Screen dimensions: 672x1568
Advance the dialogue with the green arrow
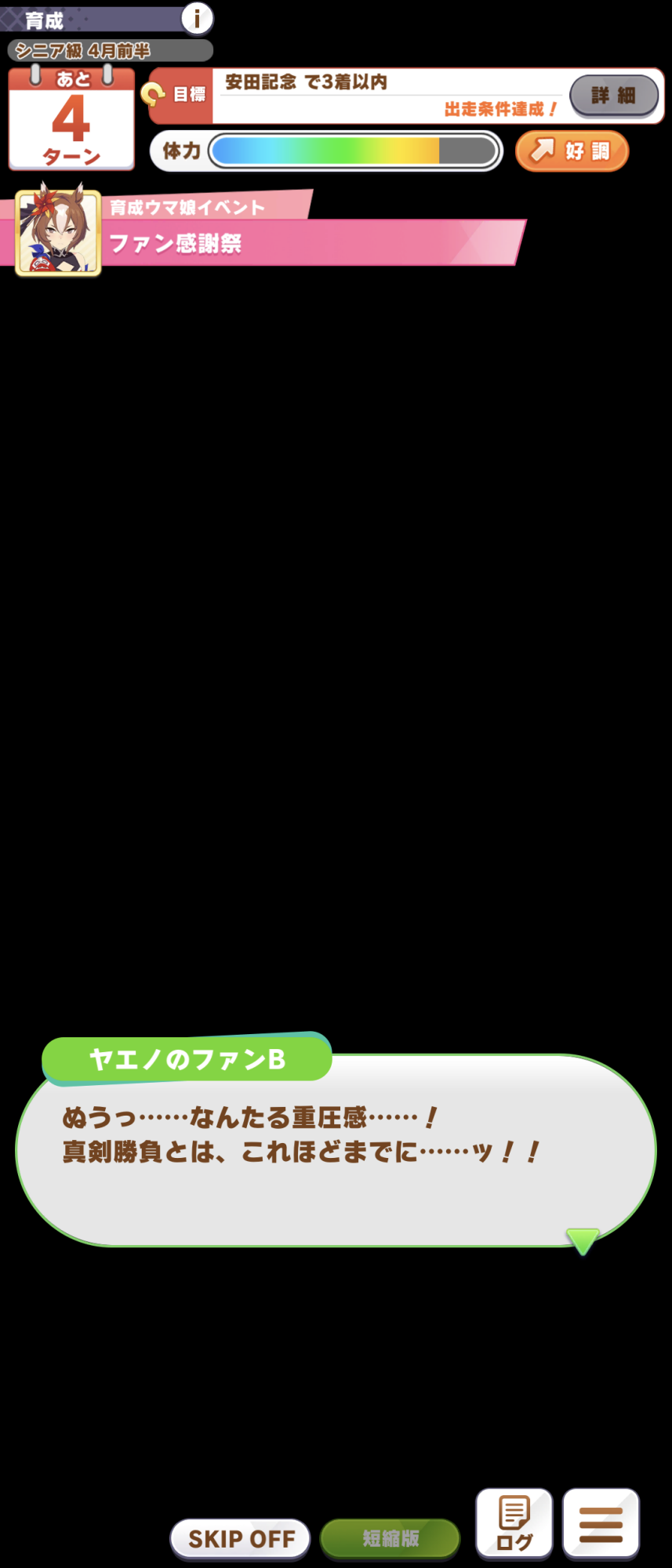582,1240
